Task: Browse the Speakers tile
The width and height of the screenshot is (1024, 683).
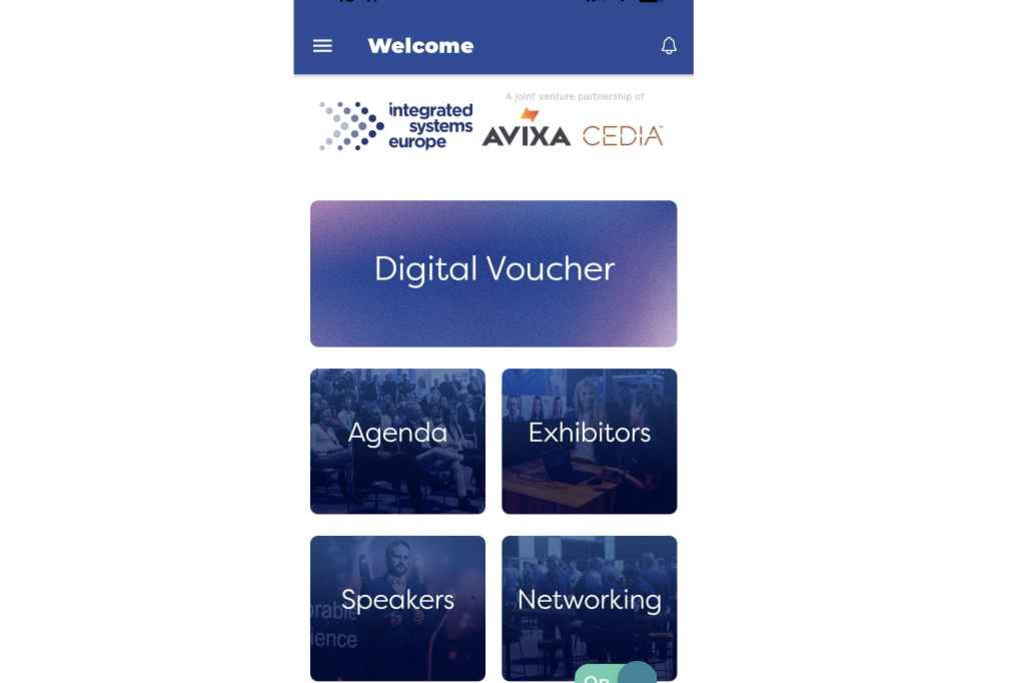Action: click(398, 609)
